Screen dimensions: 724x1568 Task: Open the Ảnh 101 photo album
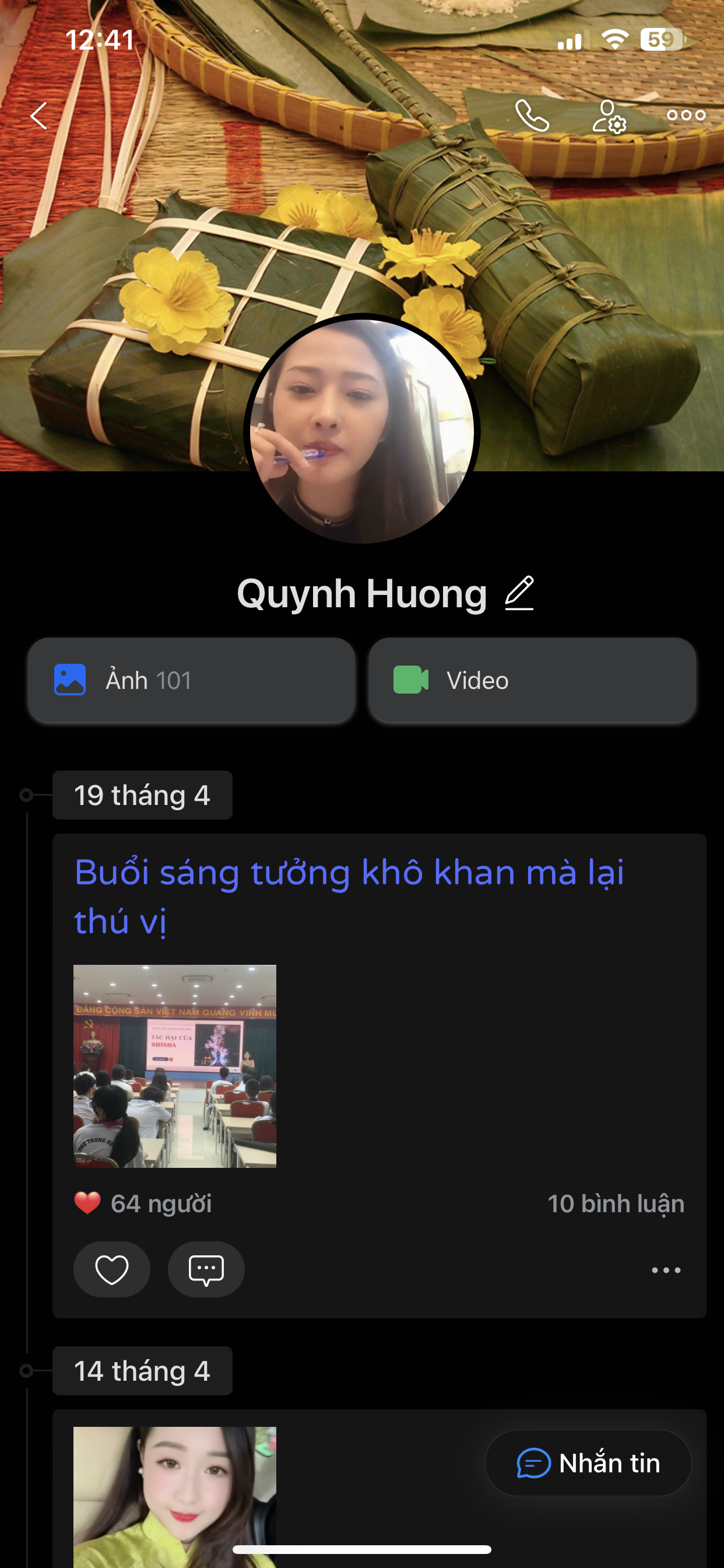coord(192,680)
